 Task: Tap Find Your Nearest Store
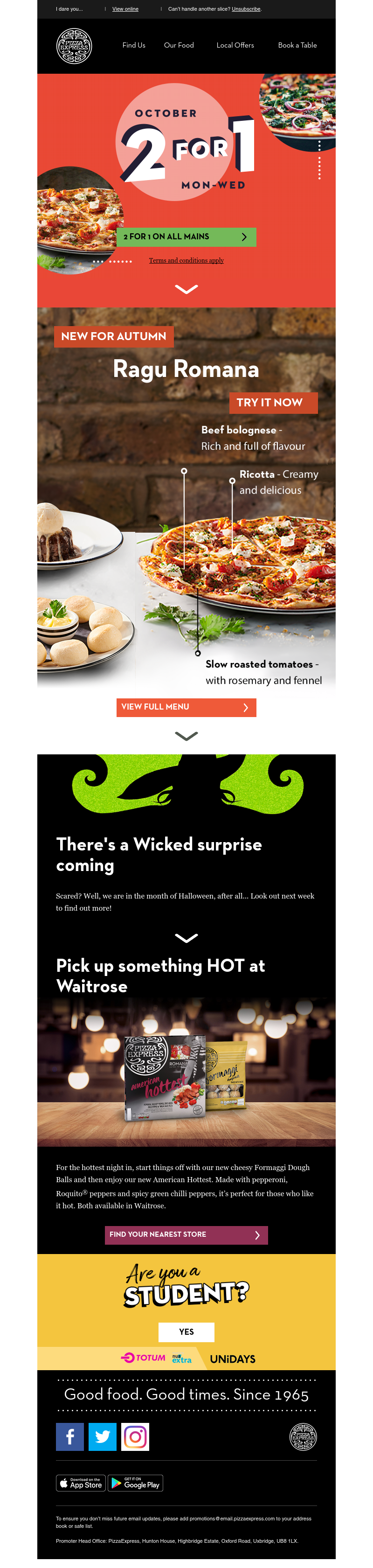(186, 1234)
